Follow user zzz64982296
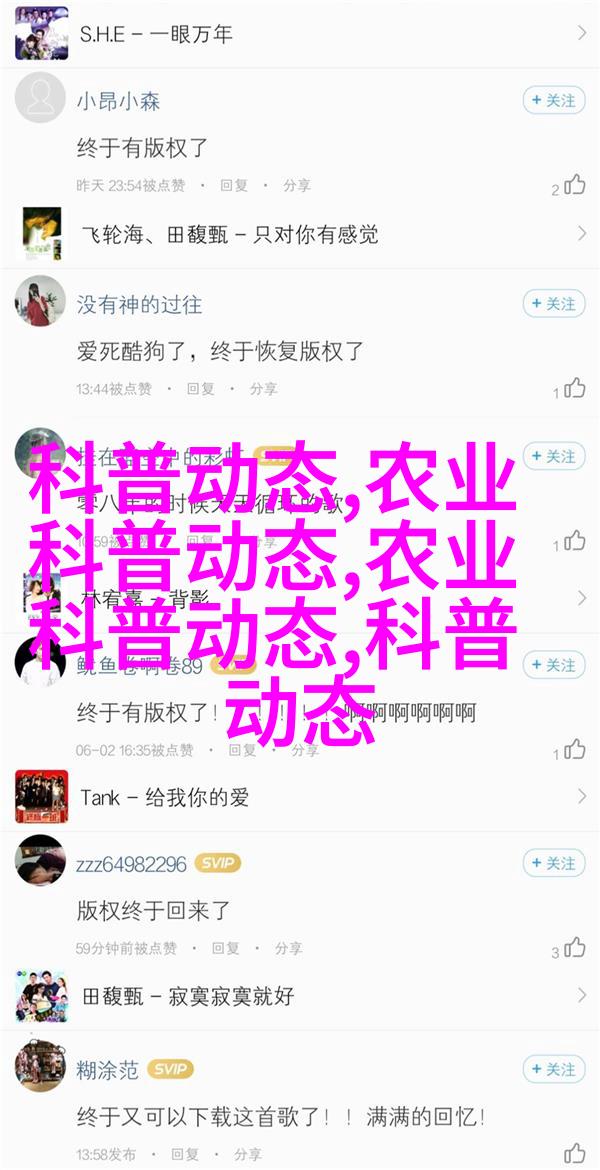The width and height of the screenshot is (600, 1170). [553, 863]
